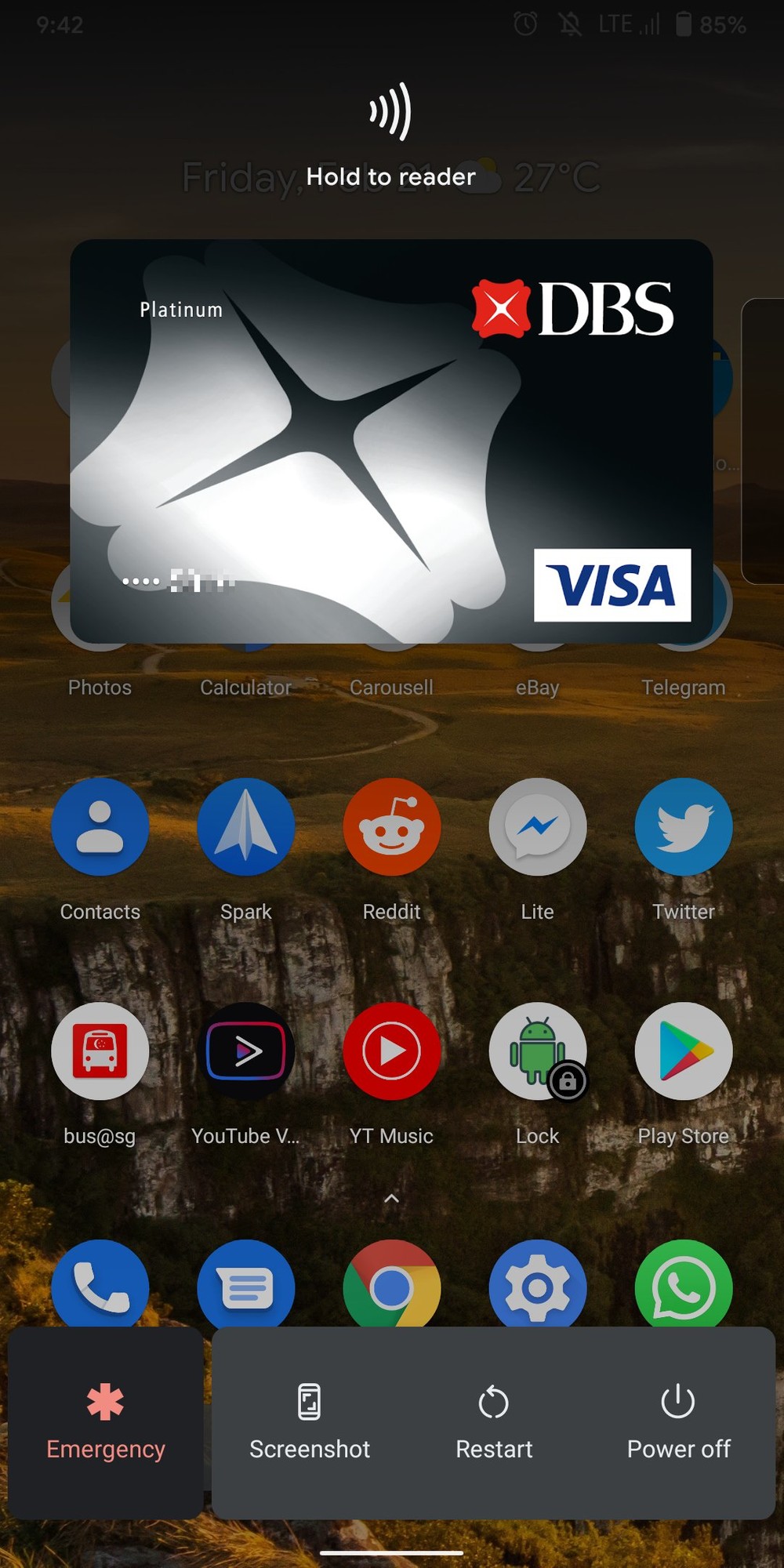Take a screenshot from the power menu
Screen dimensions: 784x1568
click(x=309, y=1423)
